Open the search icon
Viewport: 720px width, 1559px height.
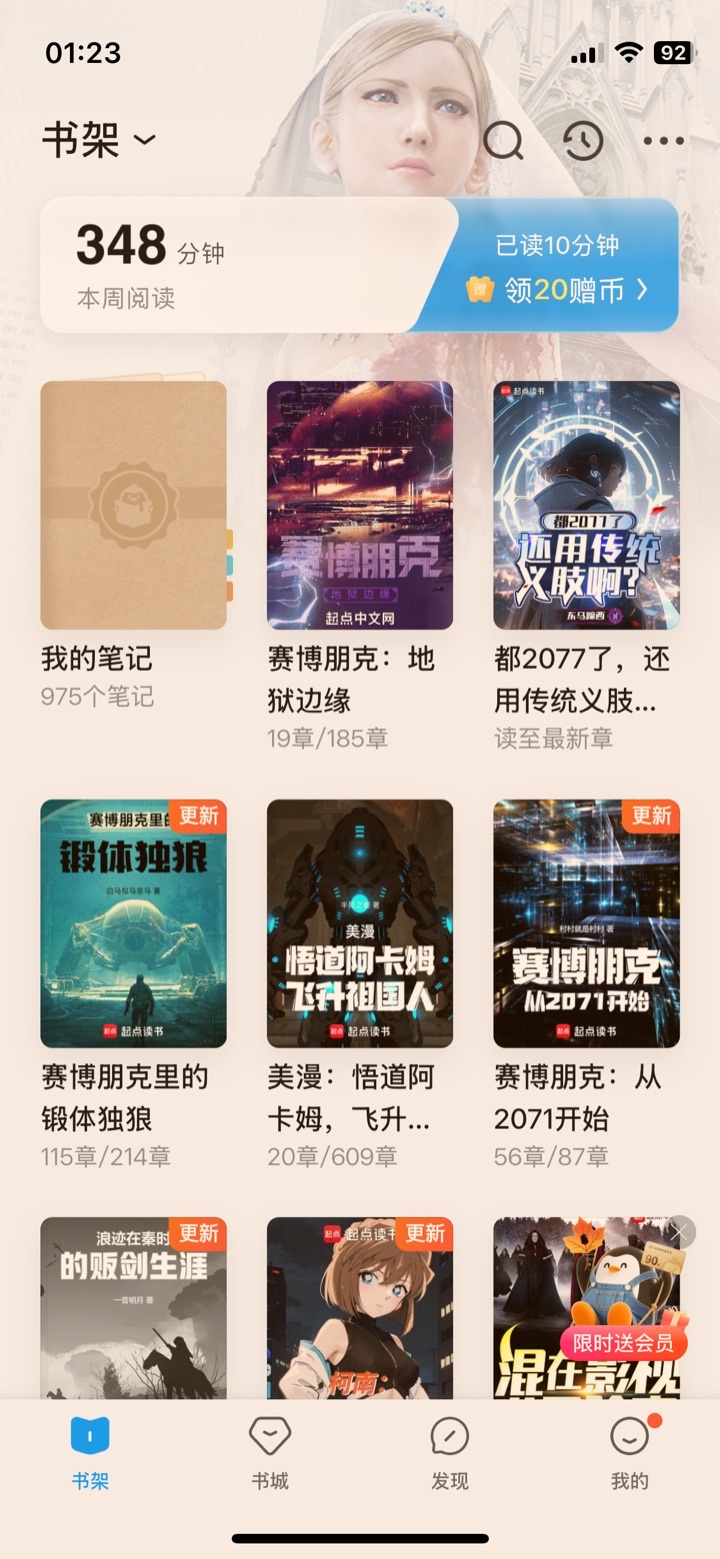click(x=503, y=141)
